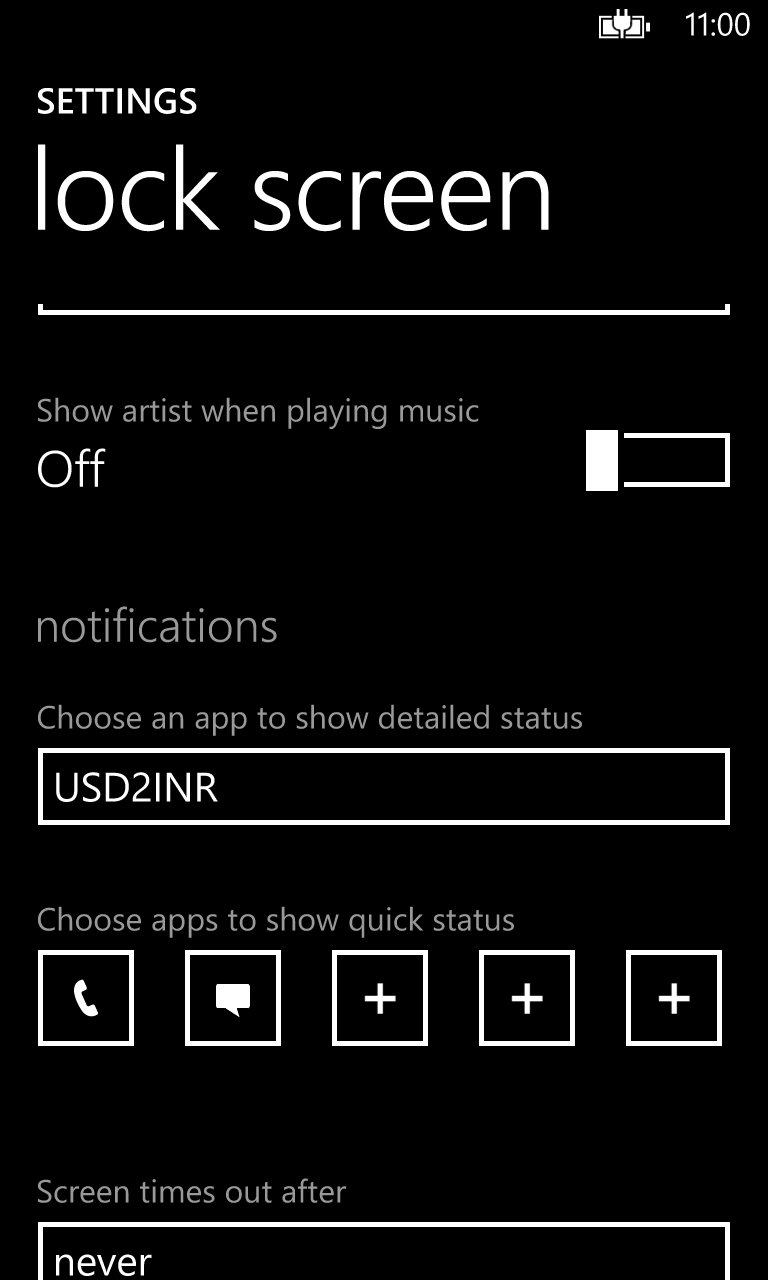Open the detailed status app picker showing USD2INR
The width and height of the screenshot is (768, 1280).
tap(383, 787)
